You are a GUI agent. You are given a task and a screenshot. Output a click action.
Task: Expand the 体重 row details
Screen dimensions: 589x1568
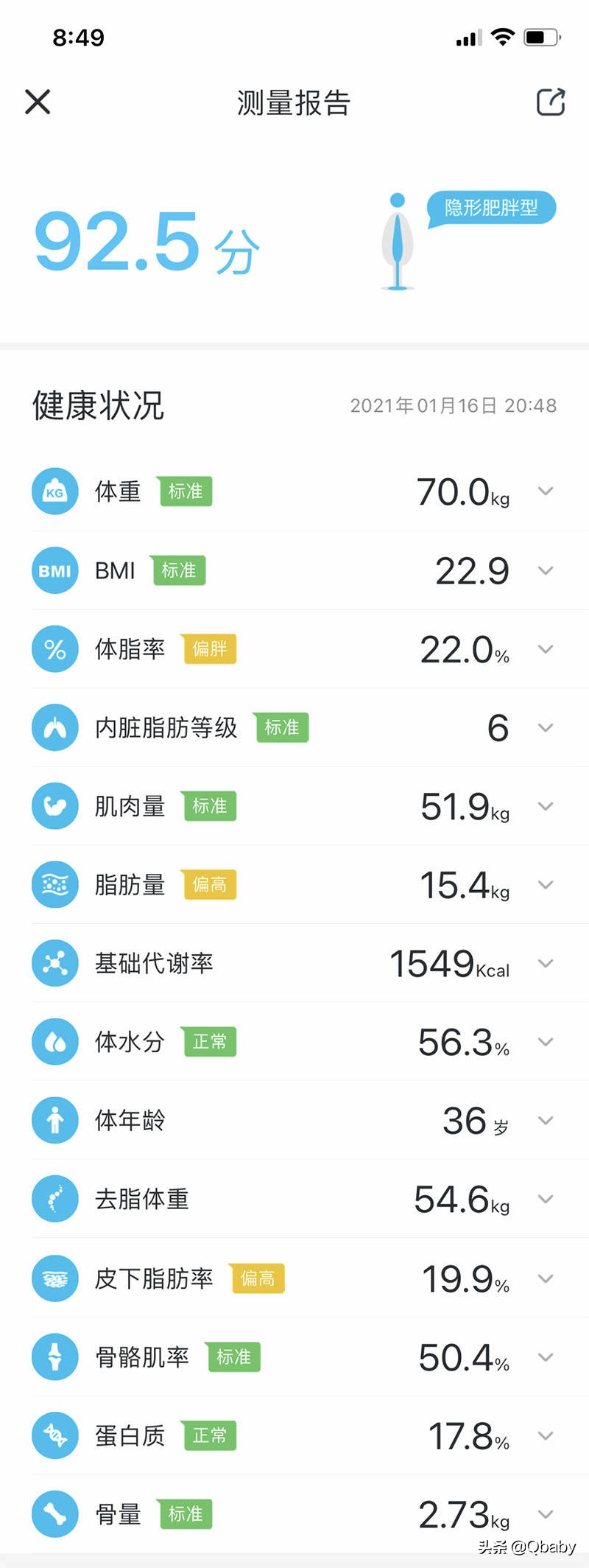[545, 491]
